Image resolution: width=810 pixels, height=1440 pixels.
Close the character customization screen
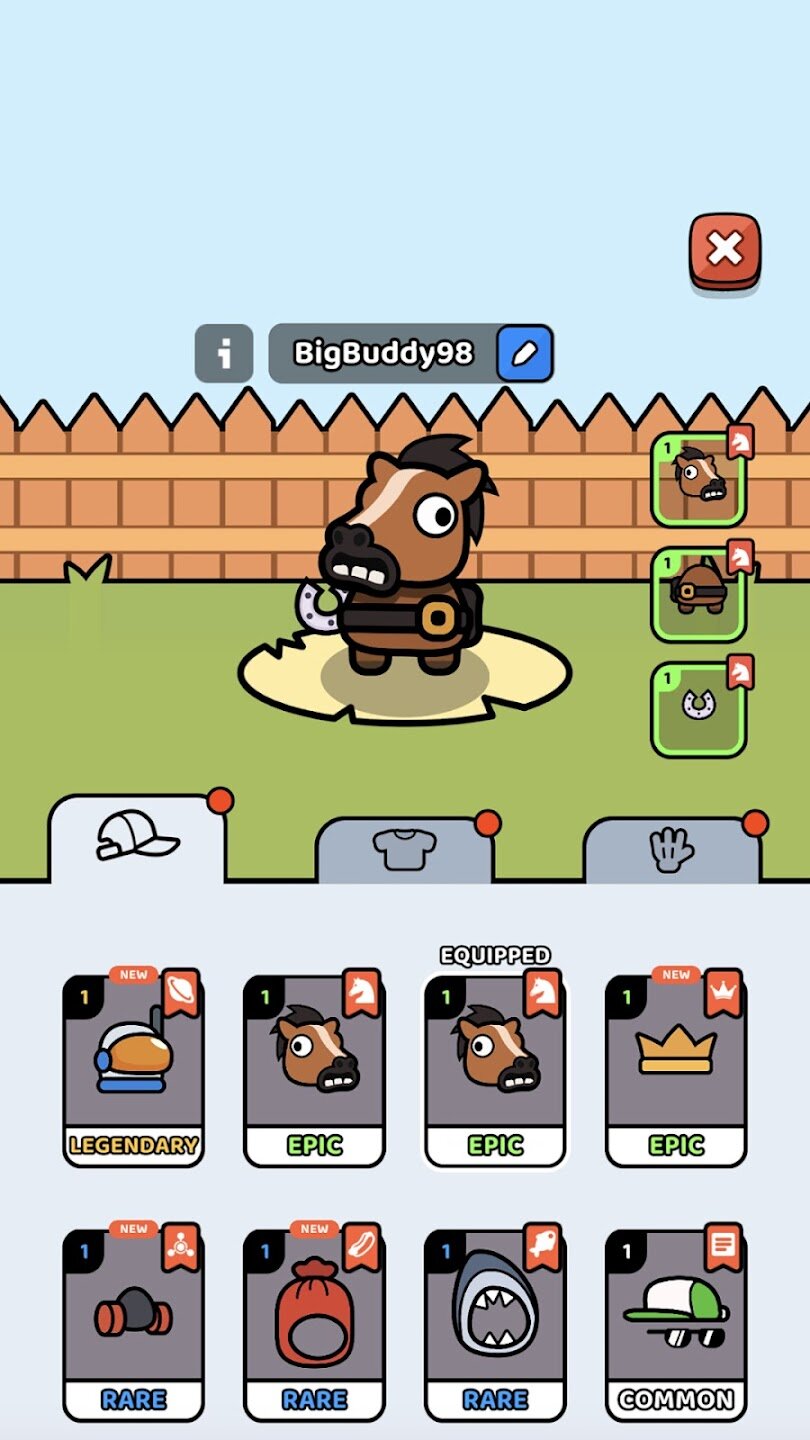[724, 250]
